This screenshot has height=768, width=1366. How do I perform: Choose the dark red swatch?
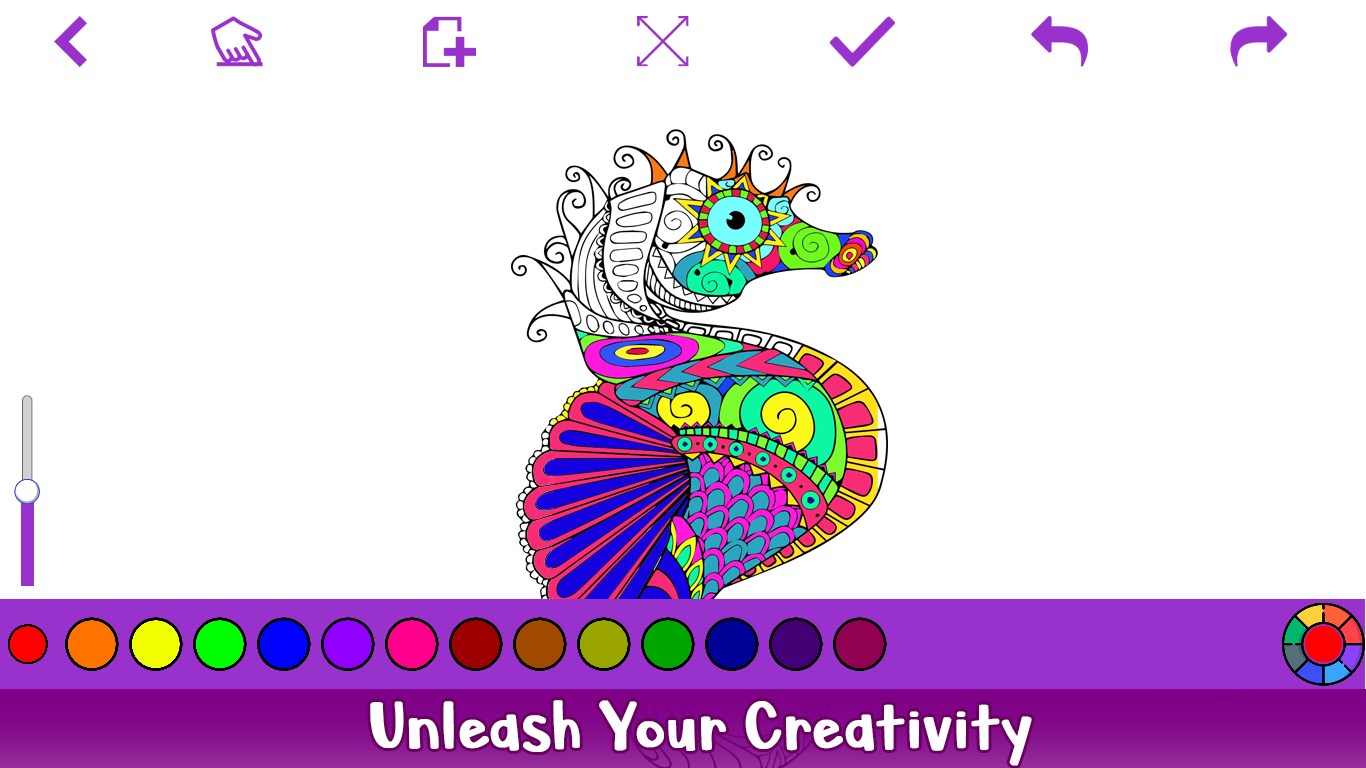click(x=475, y=644)
